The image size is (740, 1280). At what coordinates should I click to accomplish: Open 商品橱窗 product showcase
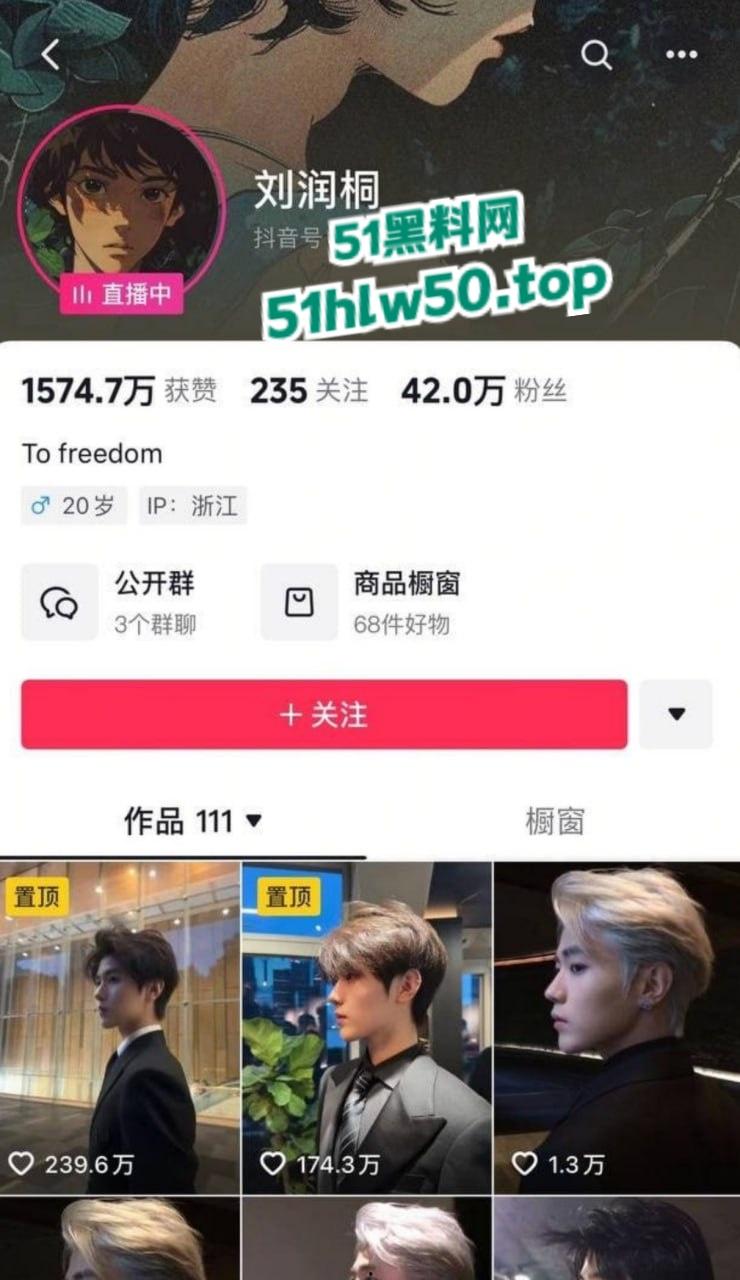[x=360, y=601]
